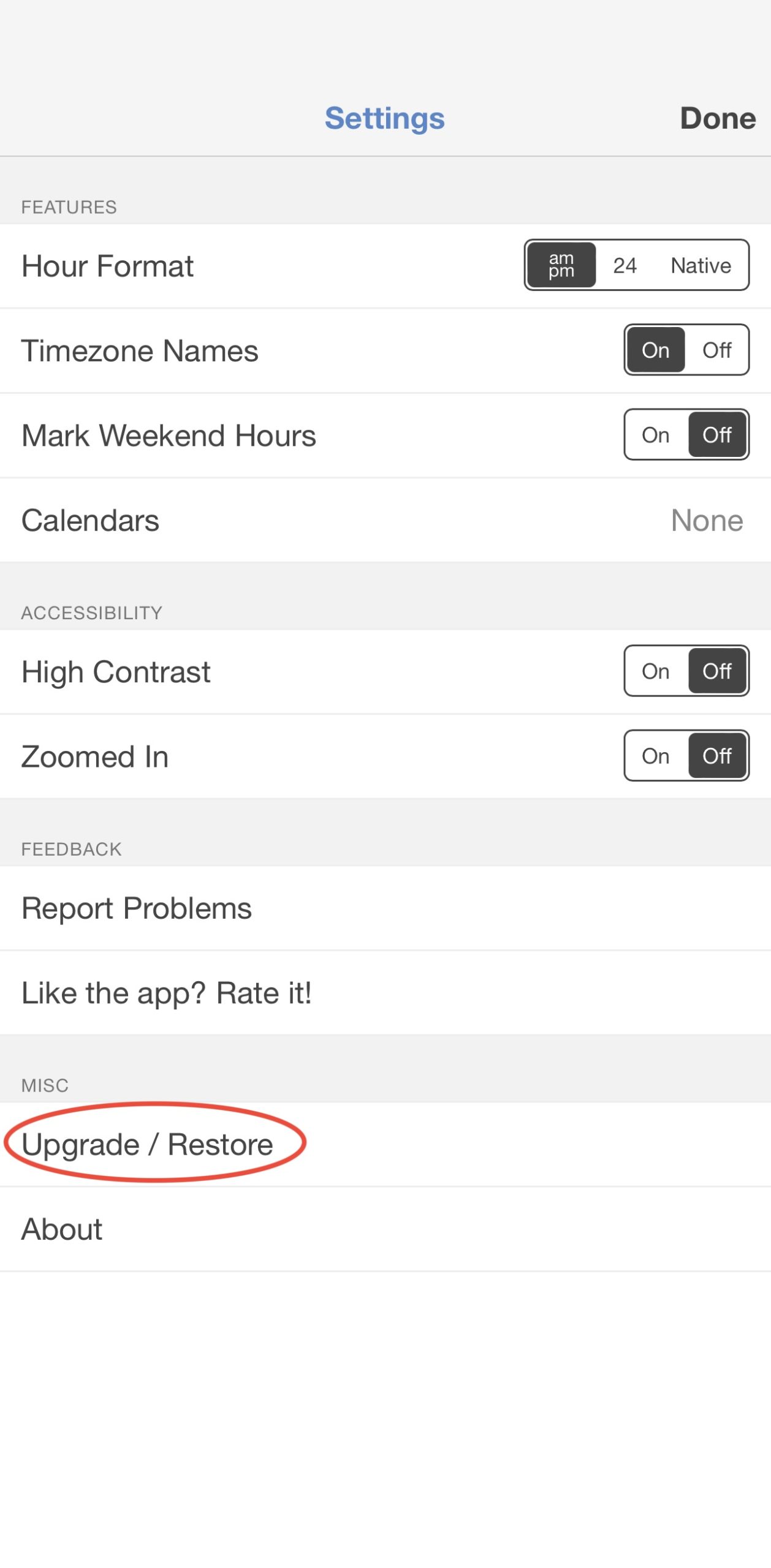Turn Mark Weekend Hours on

tap(655, 435)
